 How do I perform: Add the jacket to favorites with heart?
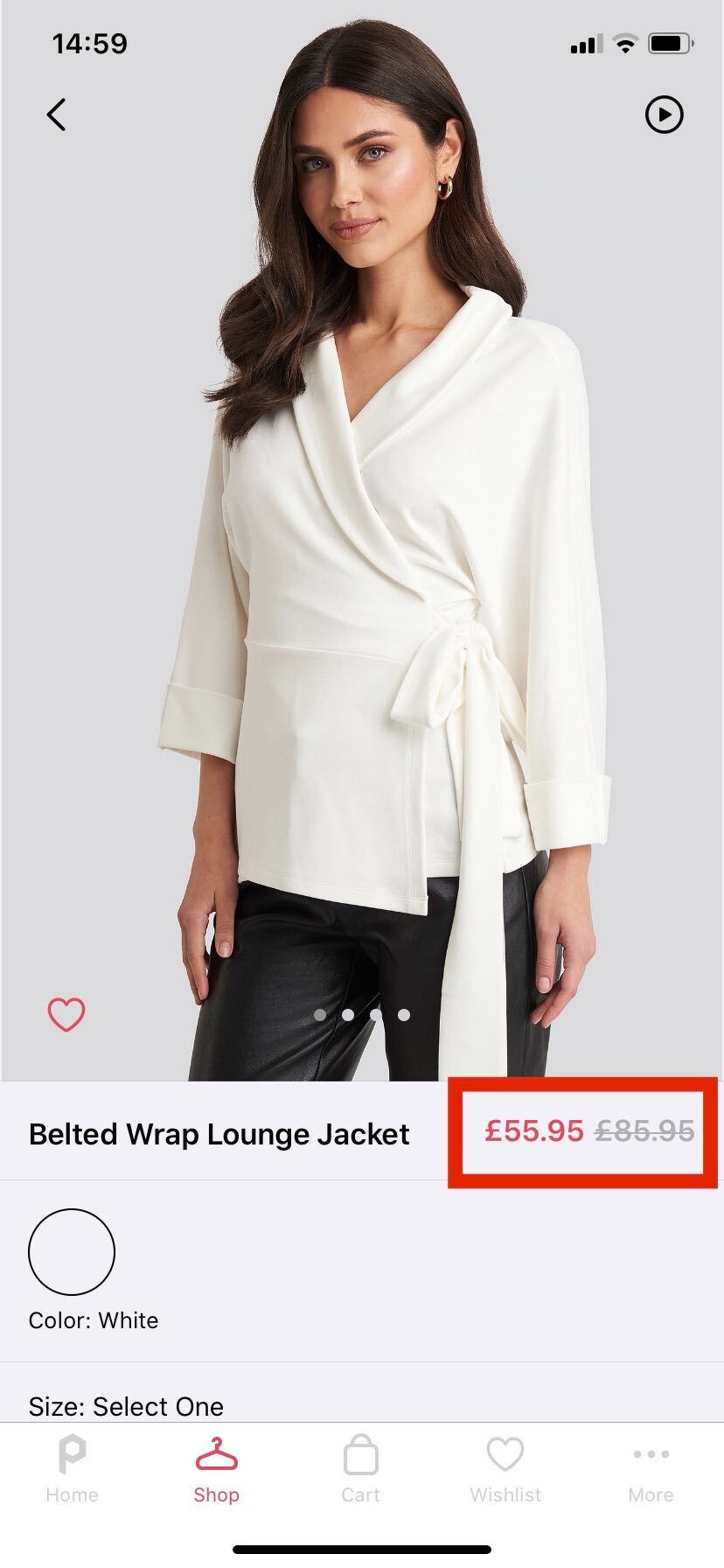point(66,1015)
